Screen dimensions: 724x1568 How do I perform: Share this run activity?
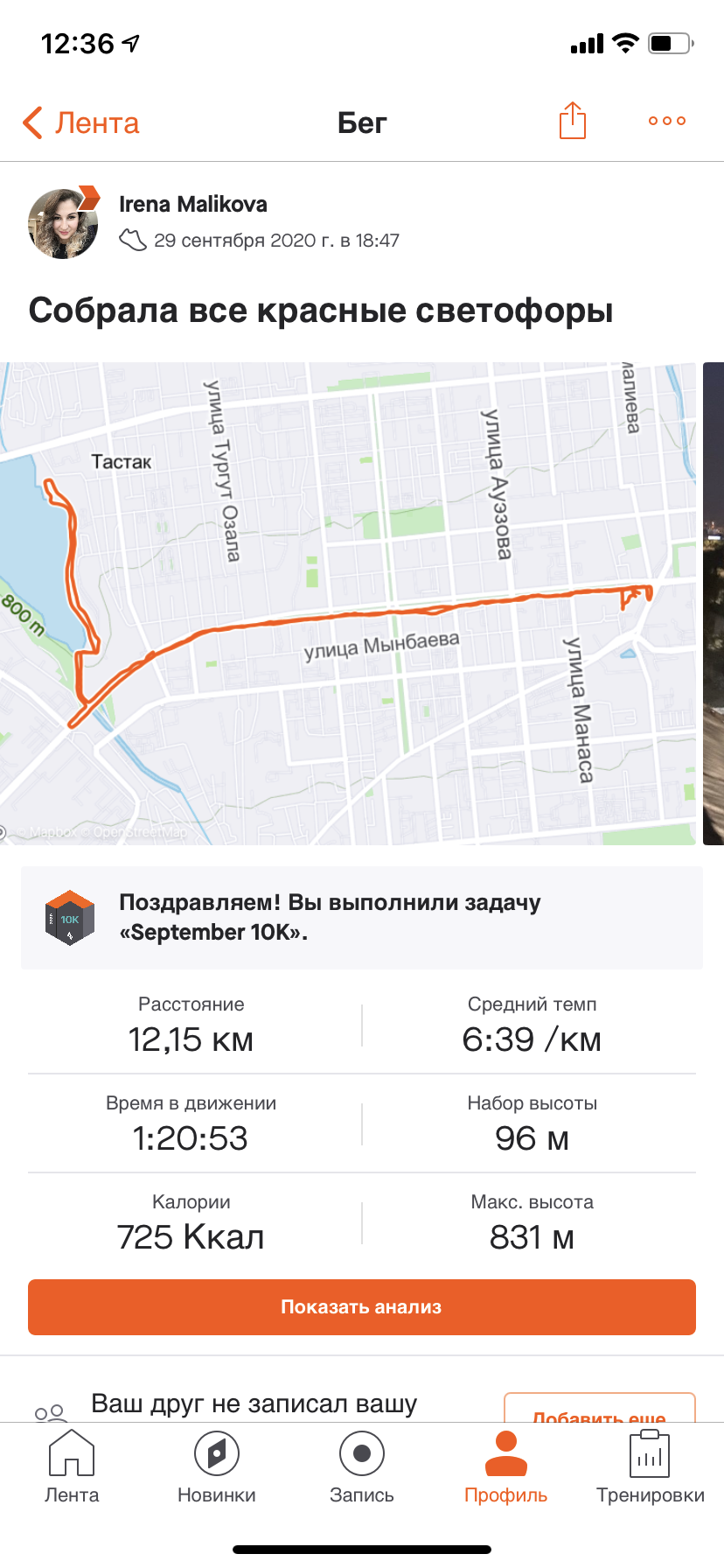pyautogui.click(x=573, y=121)
